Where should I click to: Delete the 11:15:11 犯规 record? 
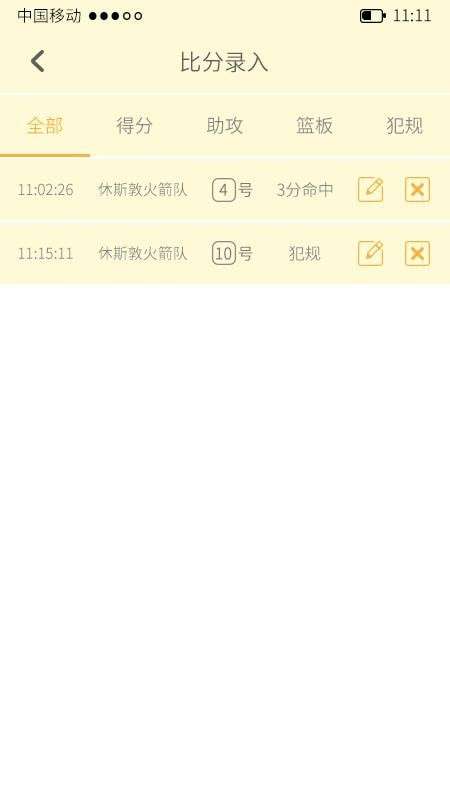click(x=417, y=253)
